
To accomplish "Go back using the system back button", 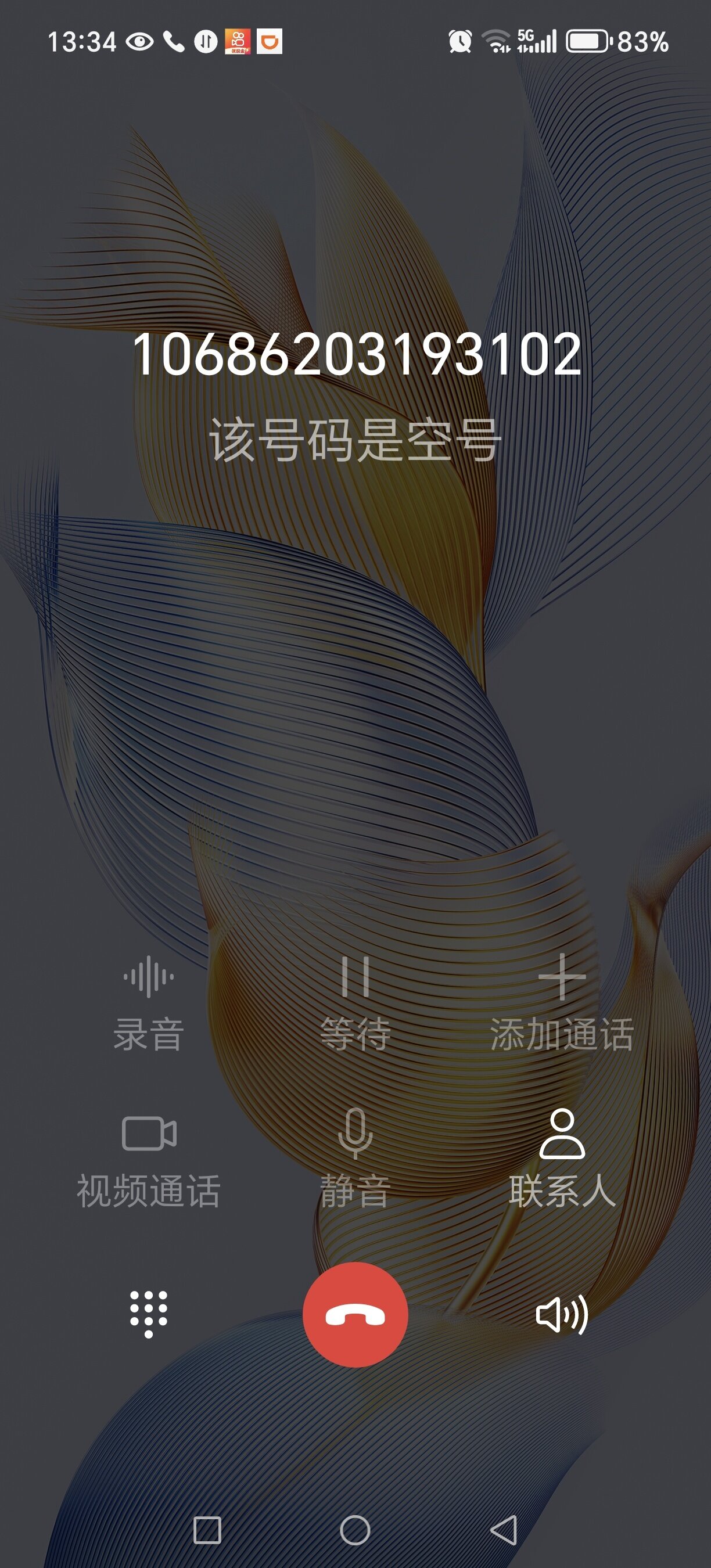I will [504, 1530].
